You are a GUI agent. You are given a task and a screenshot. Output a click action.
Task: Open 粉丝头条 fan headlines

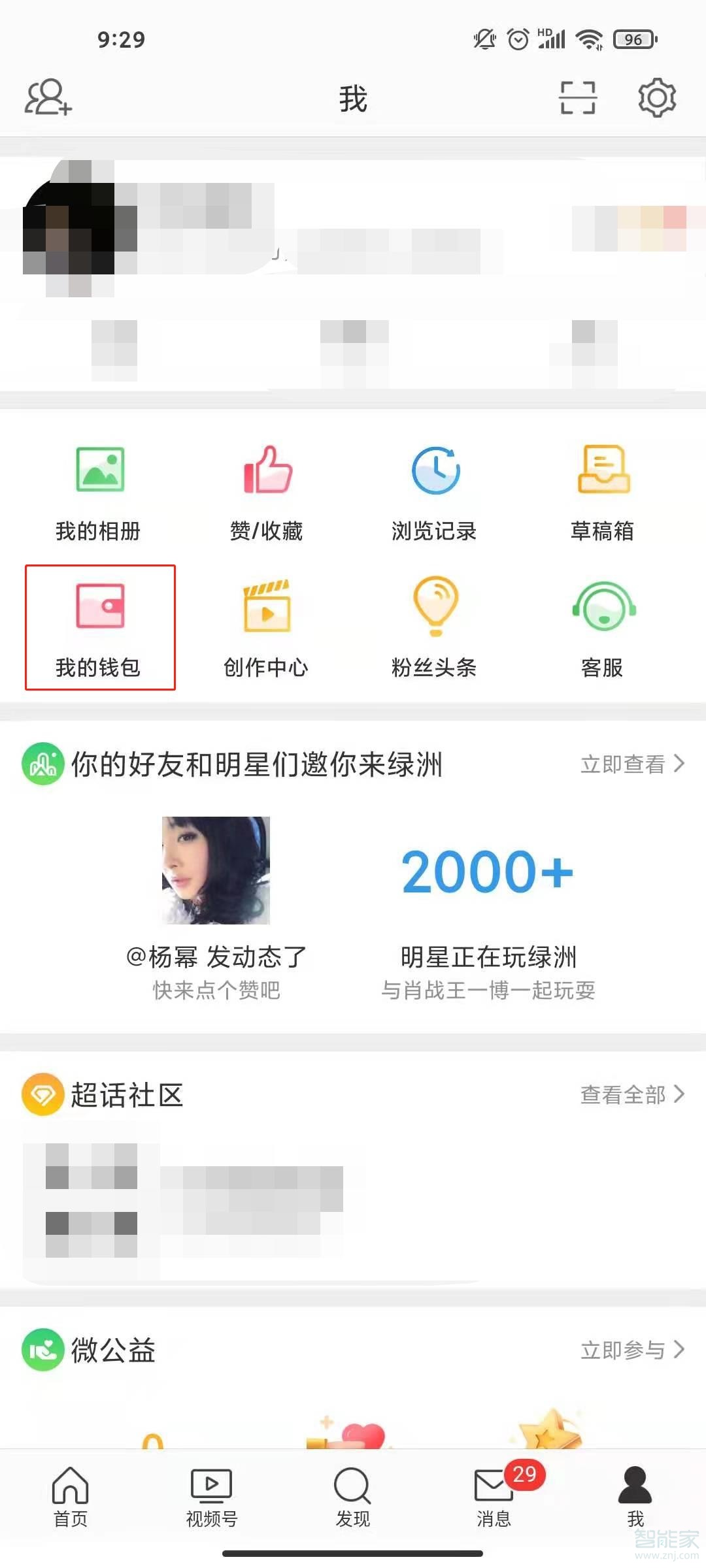tap(434, 626)
